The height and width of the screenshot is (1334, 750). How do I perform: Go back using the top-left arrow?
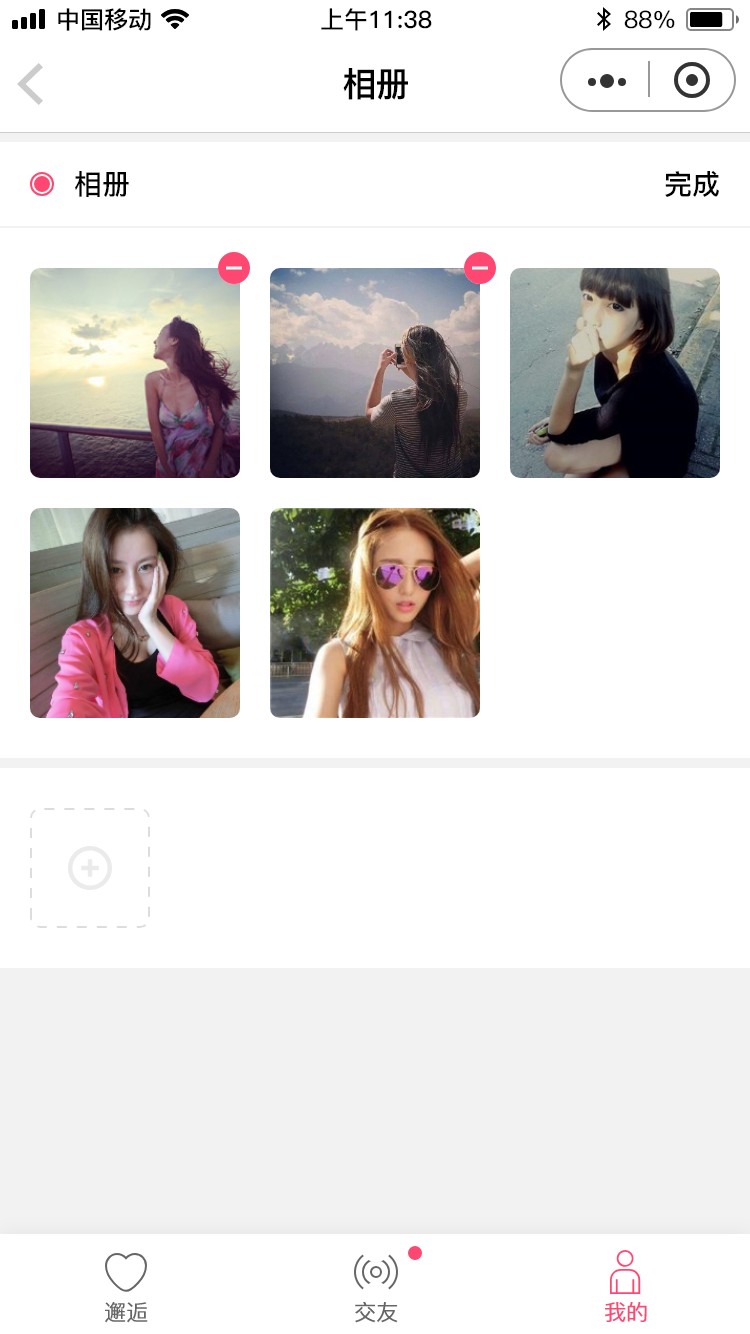point(31,84)
